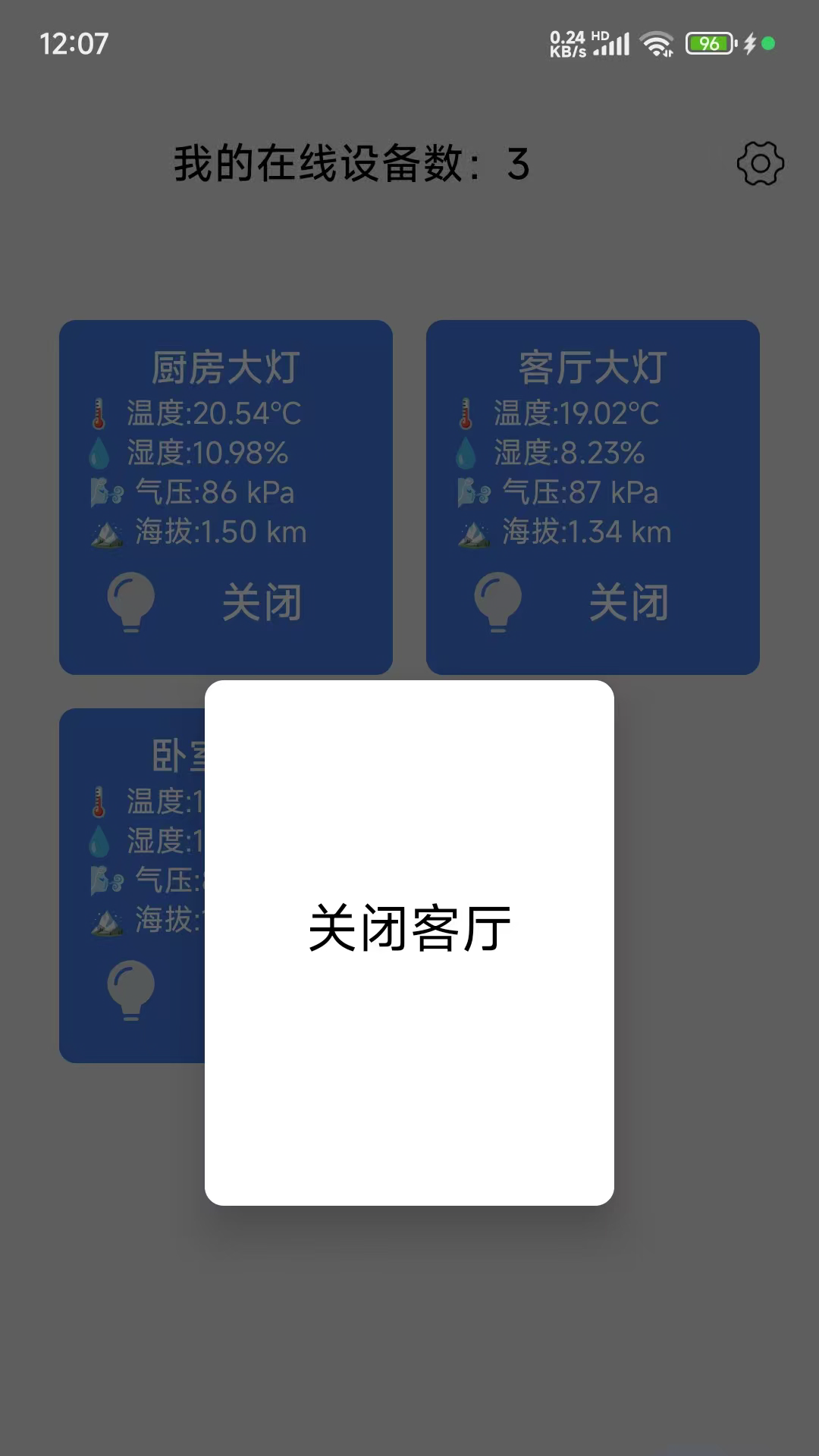Click the online device count text
819x1456 pixels.
347,163
